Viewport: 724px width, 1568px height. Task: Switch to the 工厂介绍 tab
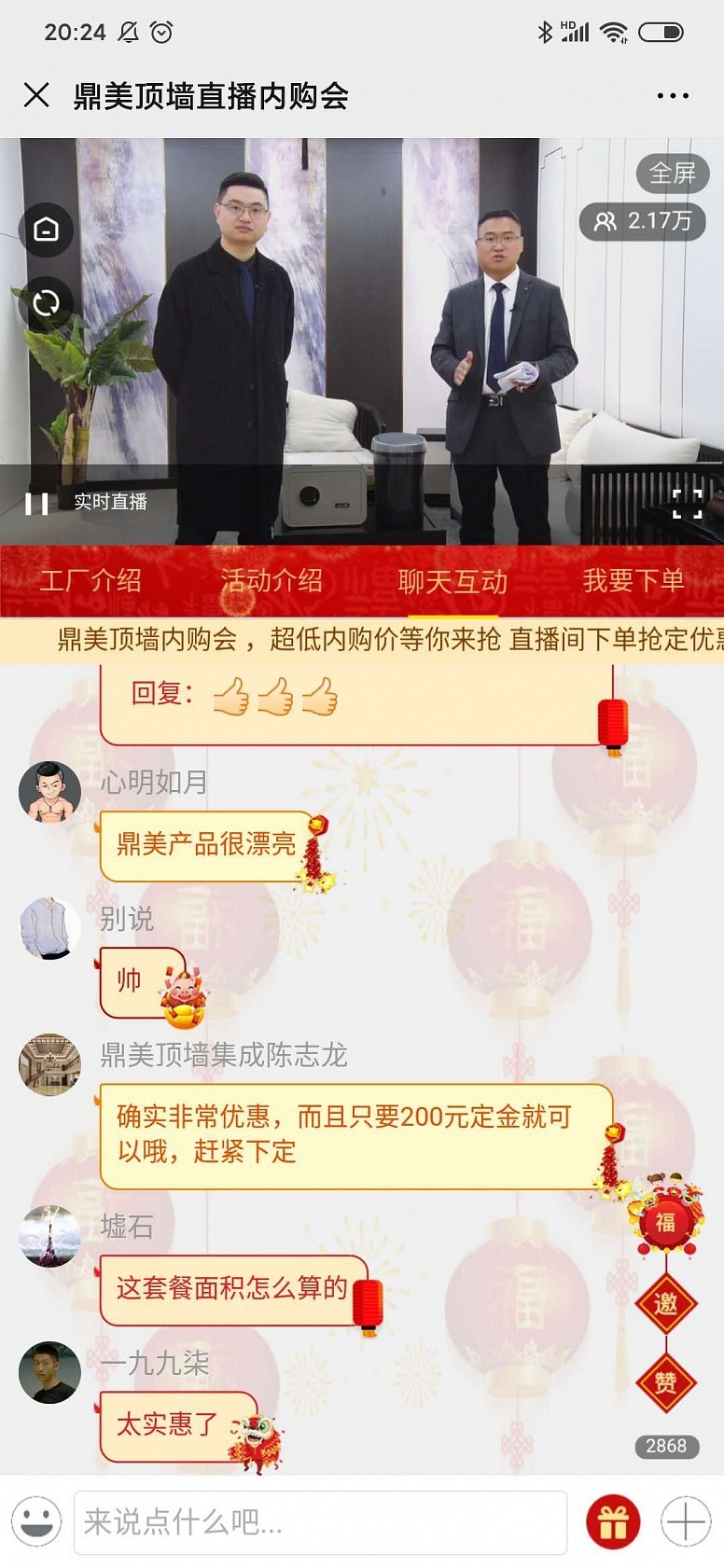(x=90, y=581)
